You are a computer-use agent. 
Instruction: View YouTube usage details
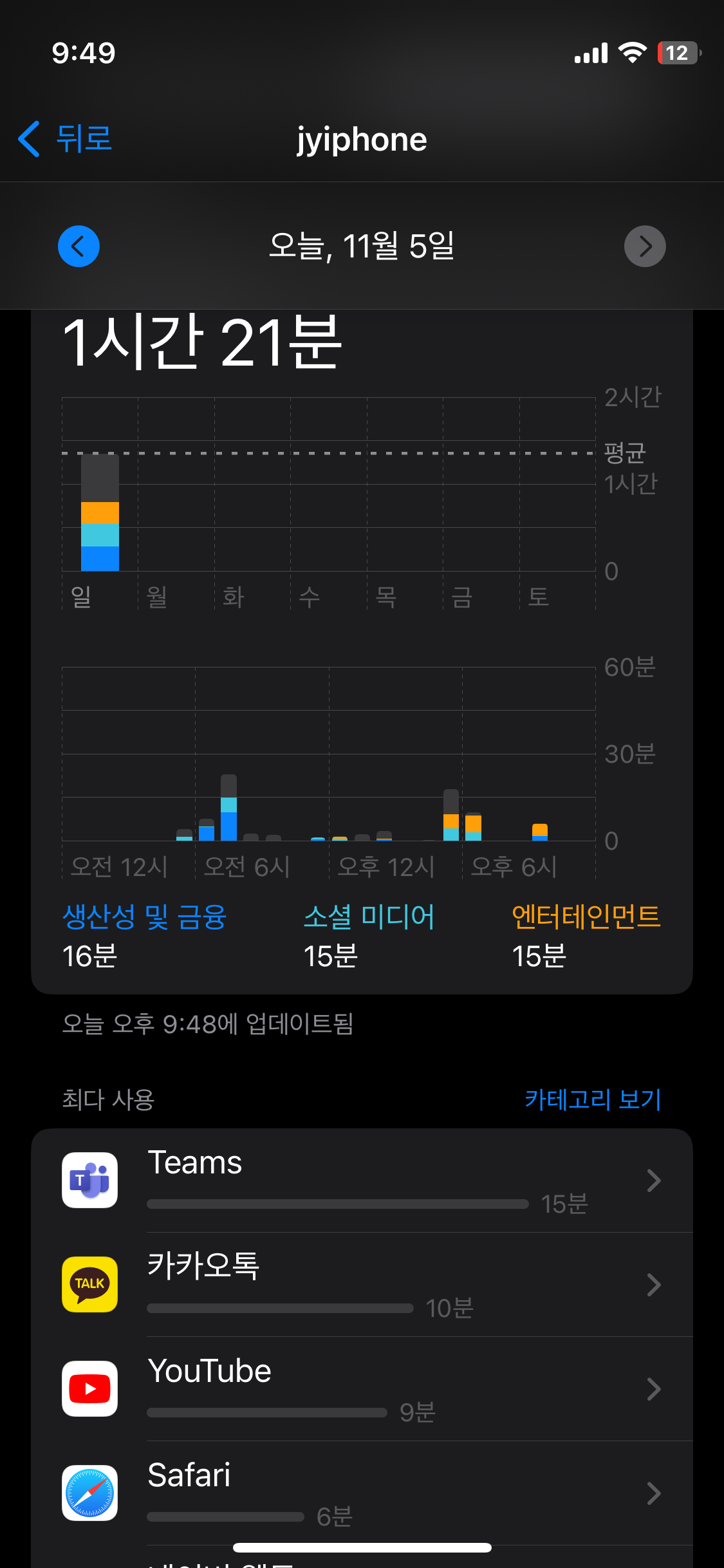click(362, 1389)
